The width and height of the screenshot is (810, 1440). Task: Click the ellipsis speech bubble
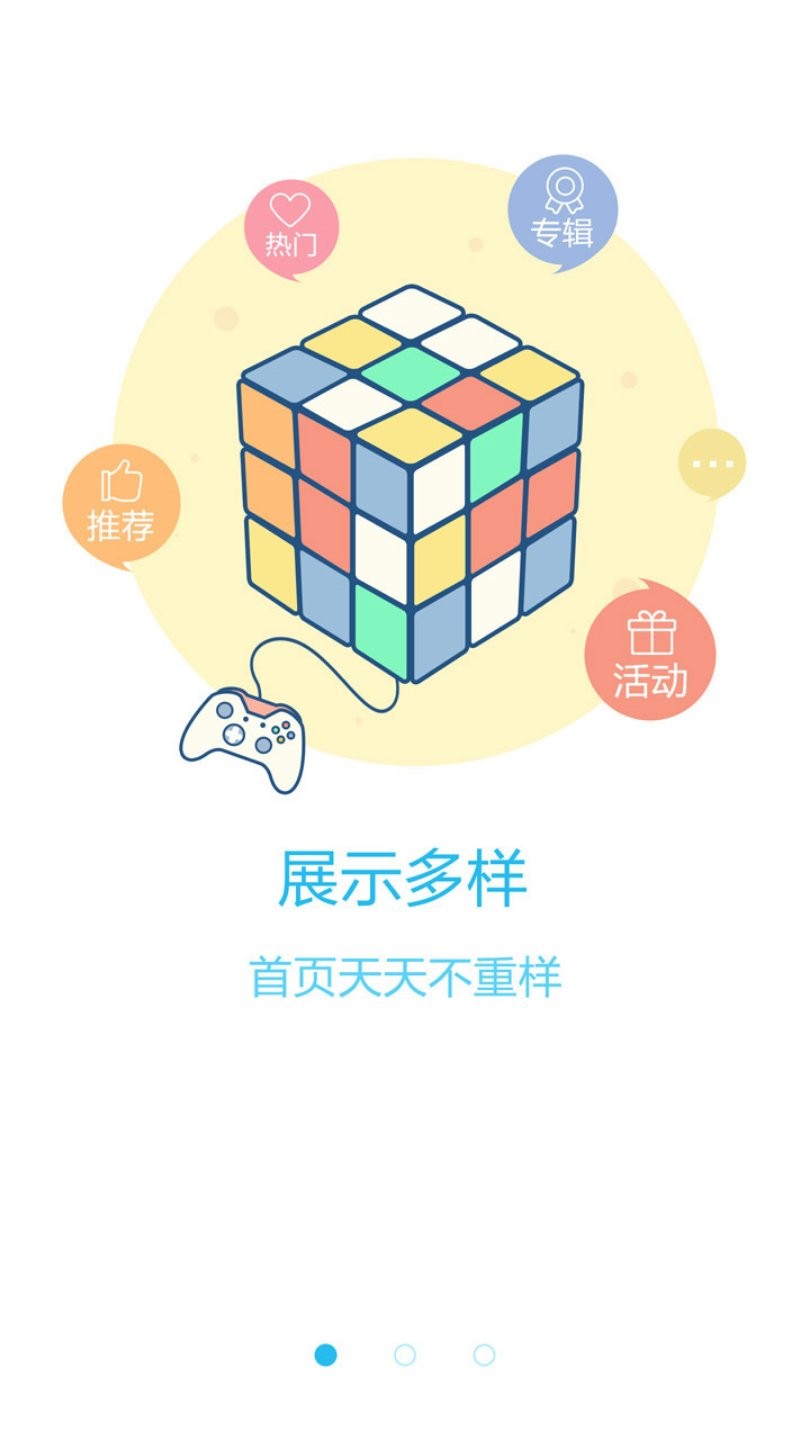[711, 462]
